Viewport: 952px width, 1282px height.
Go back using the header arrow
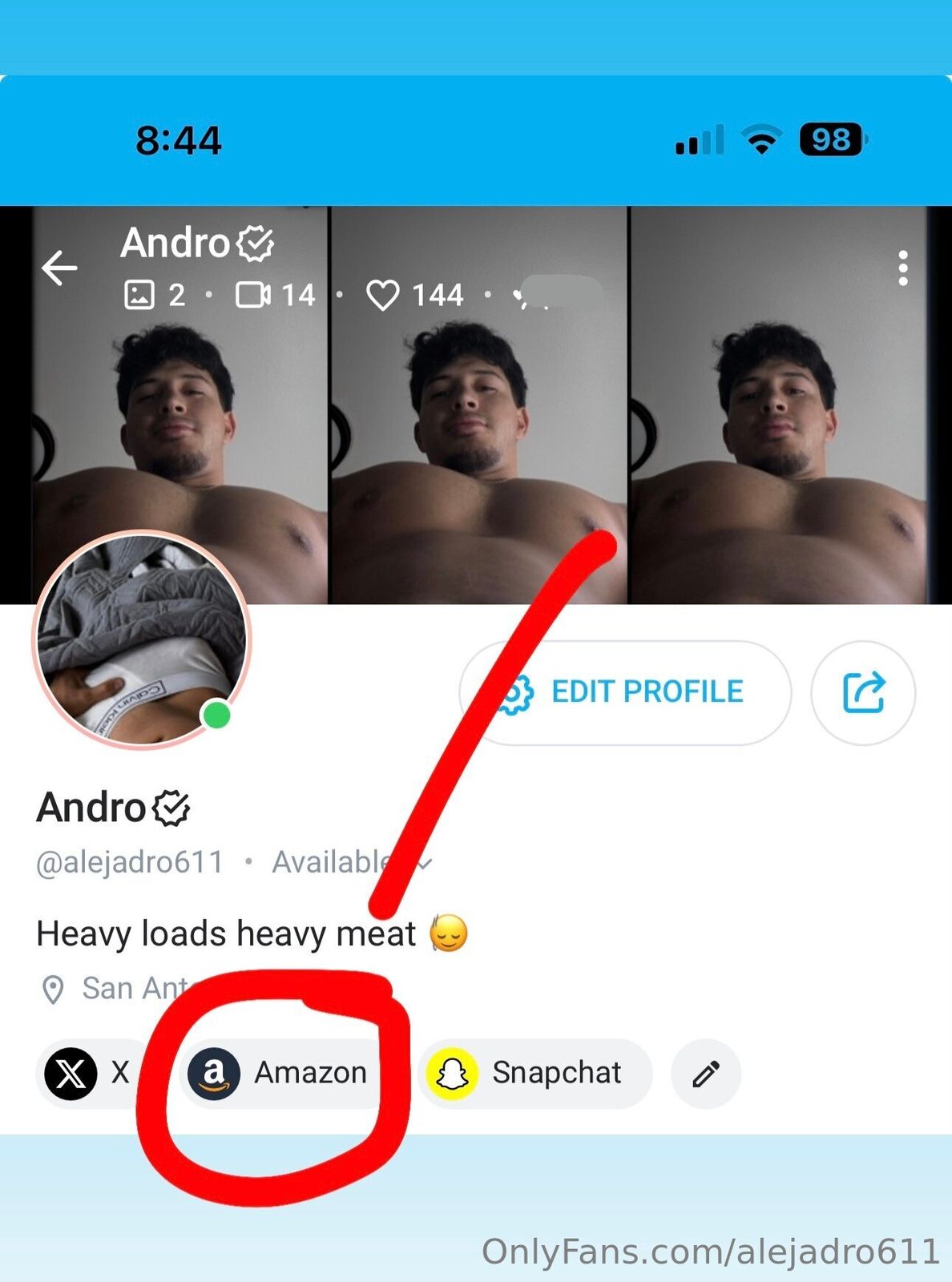pyautogui.click(x=60, y=268)
